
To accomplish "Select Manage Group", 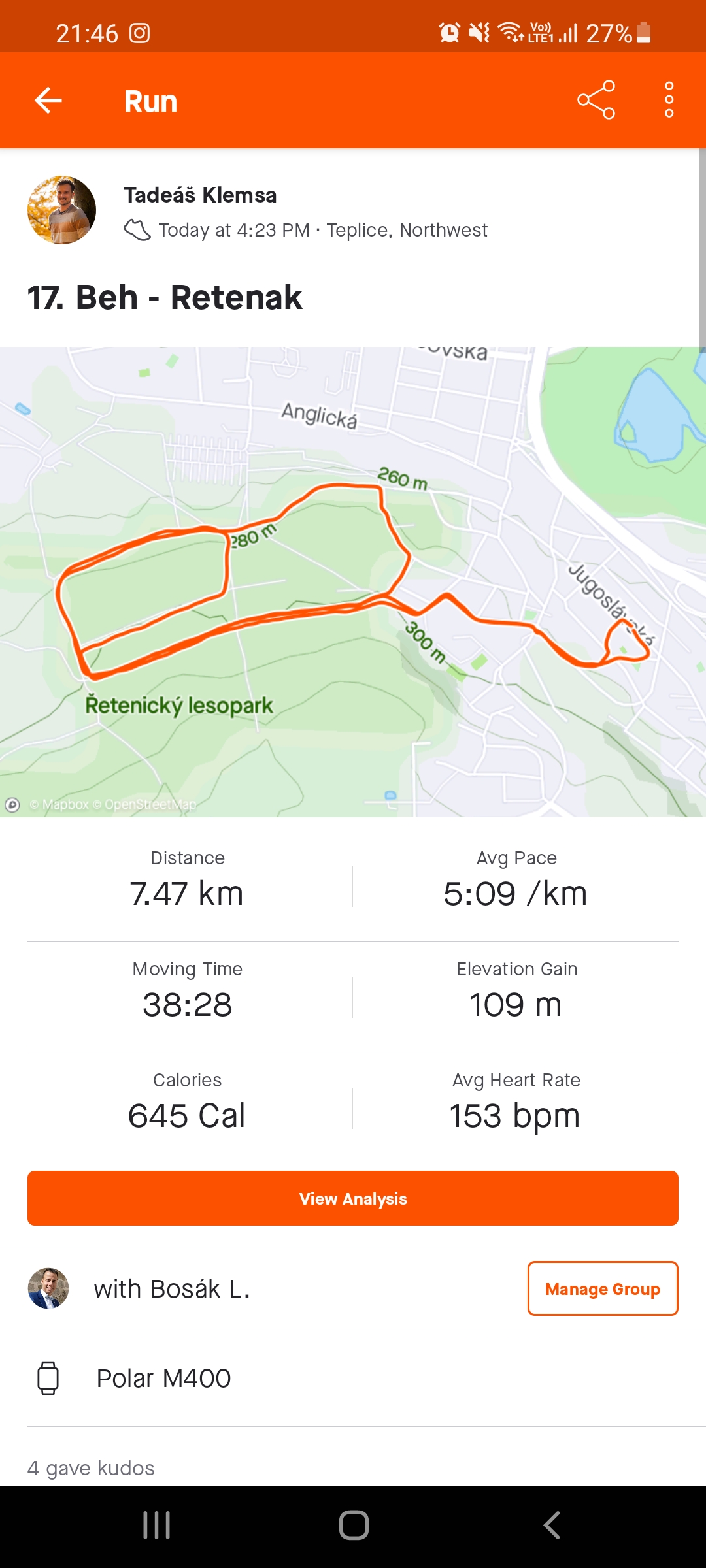I will 603,1288.
